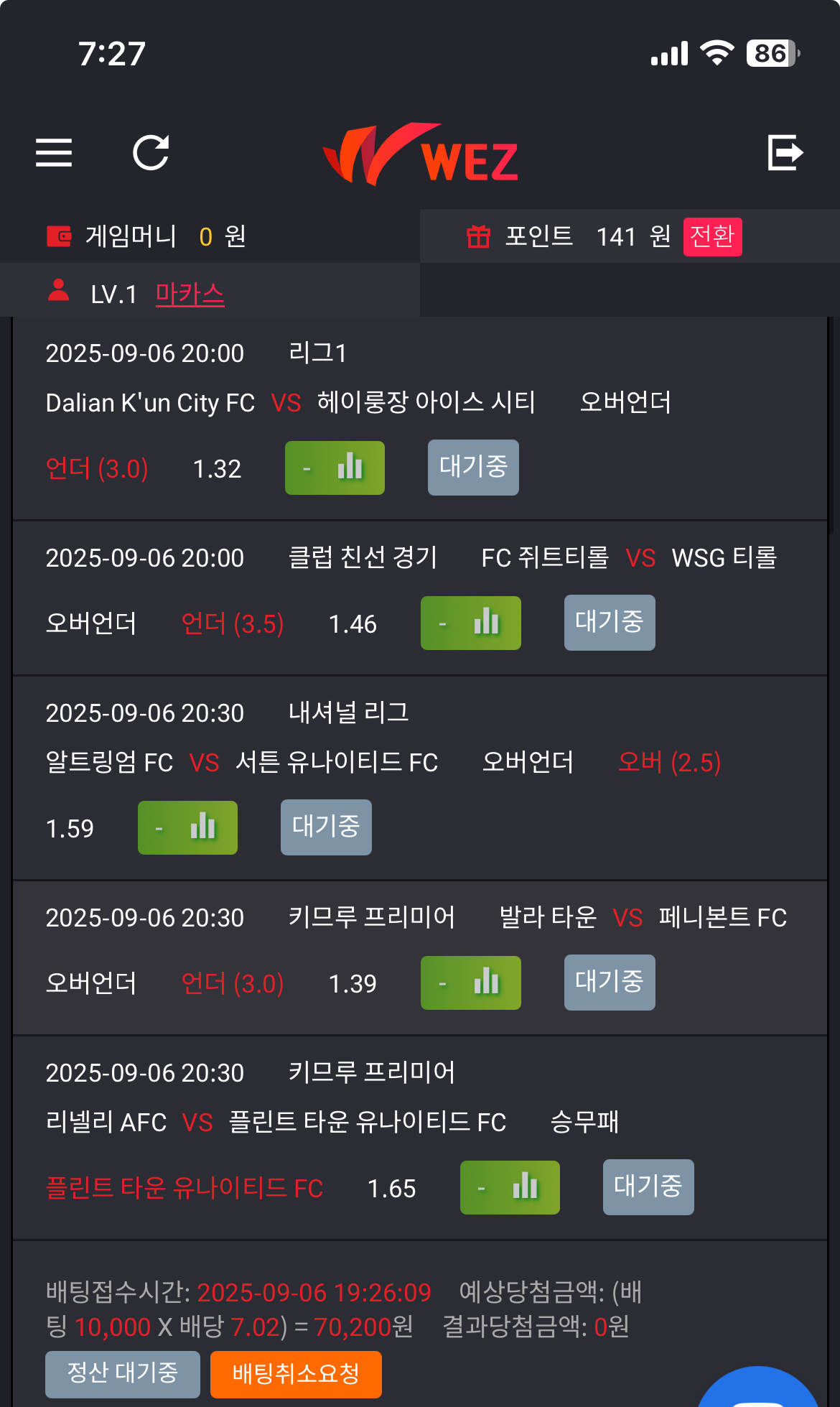
Task: Open stats for the 발라 타운 match
Action: click(x=470, y=983)
